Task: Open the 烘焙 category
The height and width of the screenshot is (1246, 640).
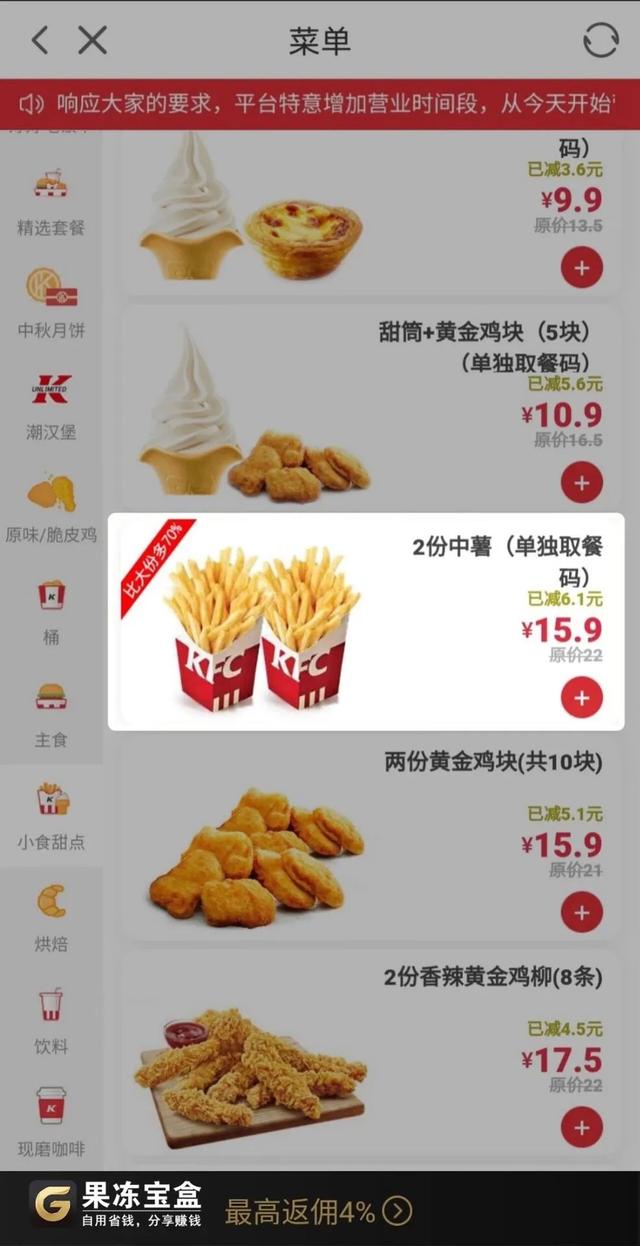Action: point(50,918)
